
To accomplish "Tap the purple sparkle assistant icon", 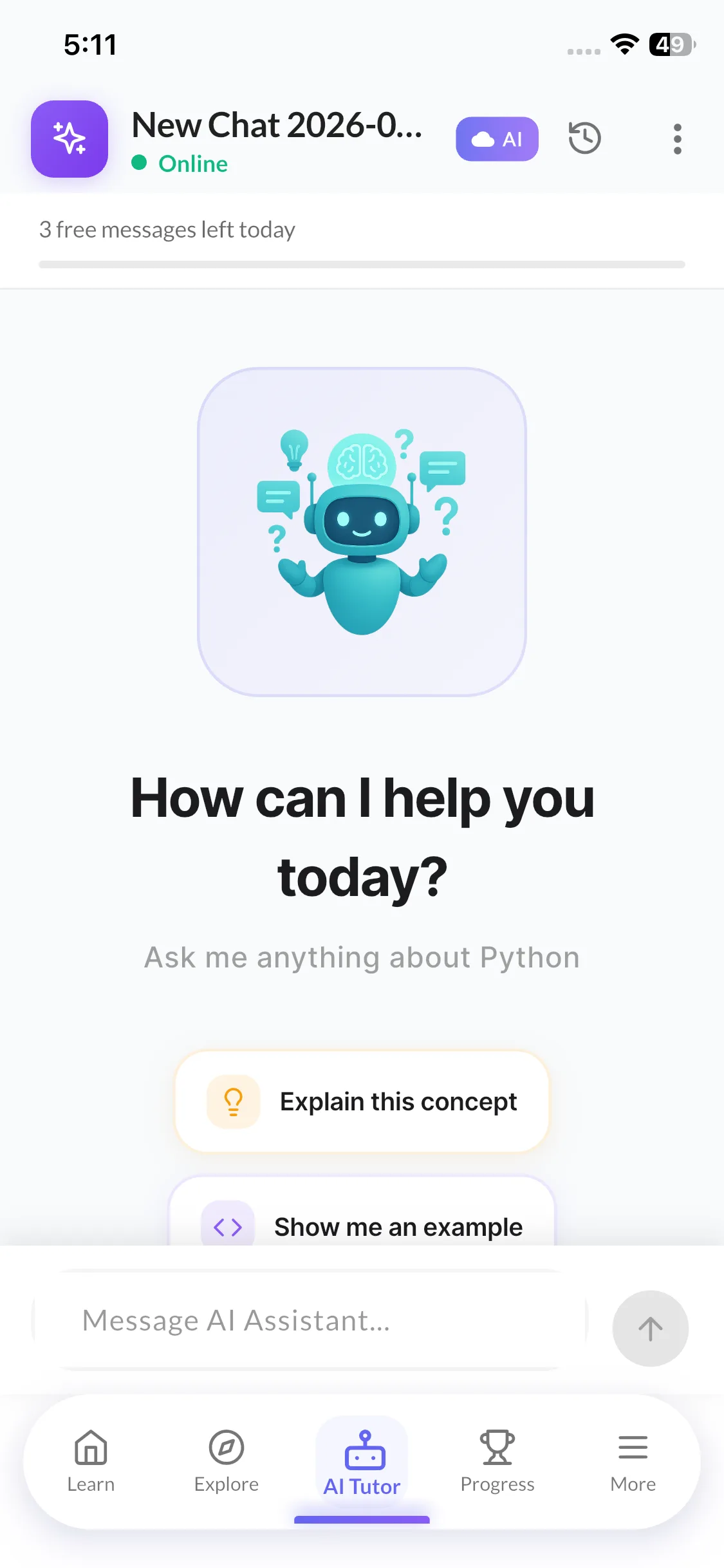I will point(70,139).
